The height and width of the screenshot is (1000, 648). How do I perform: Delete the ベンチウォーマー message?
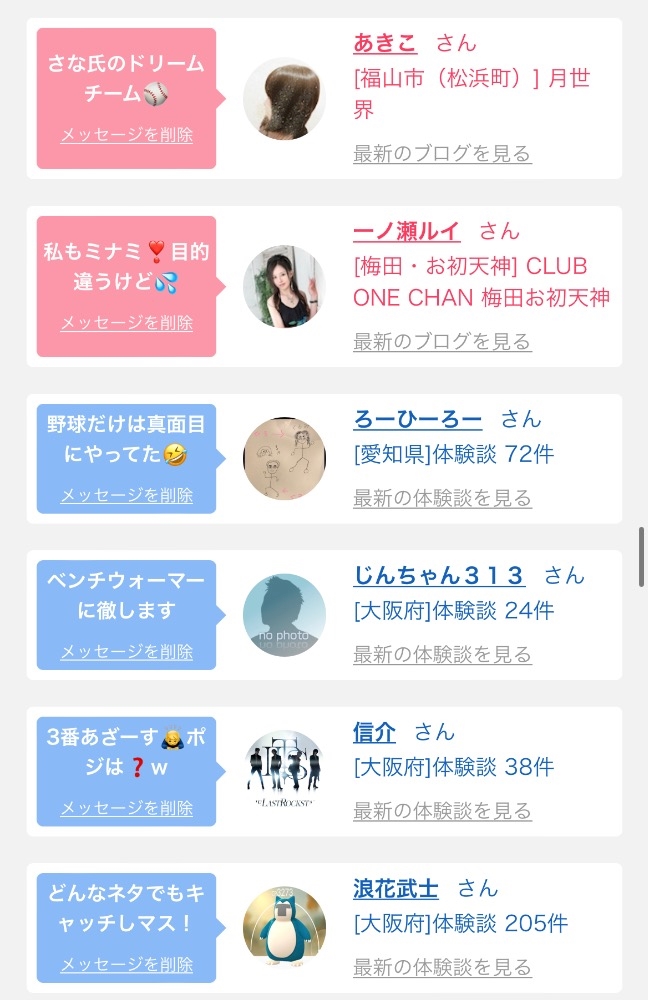point(126,652)
